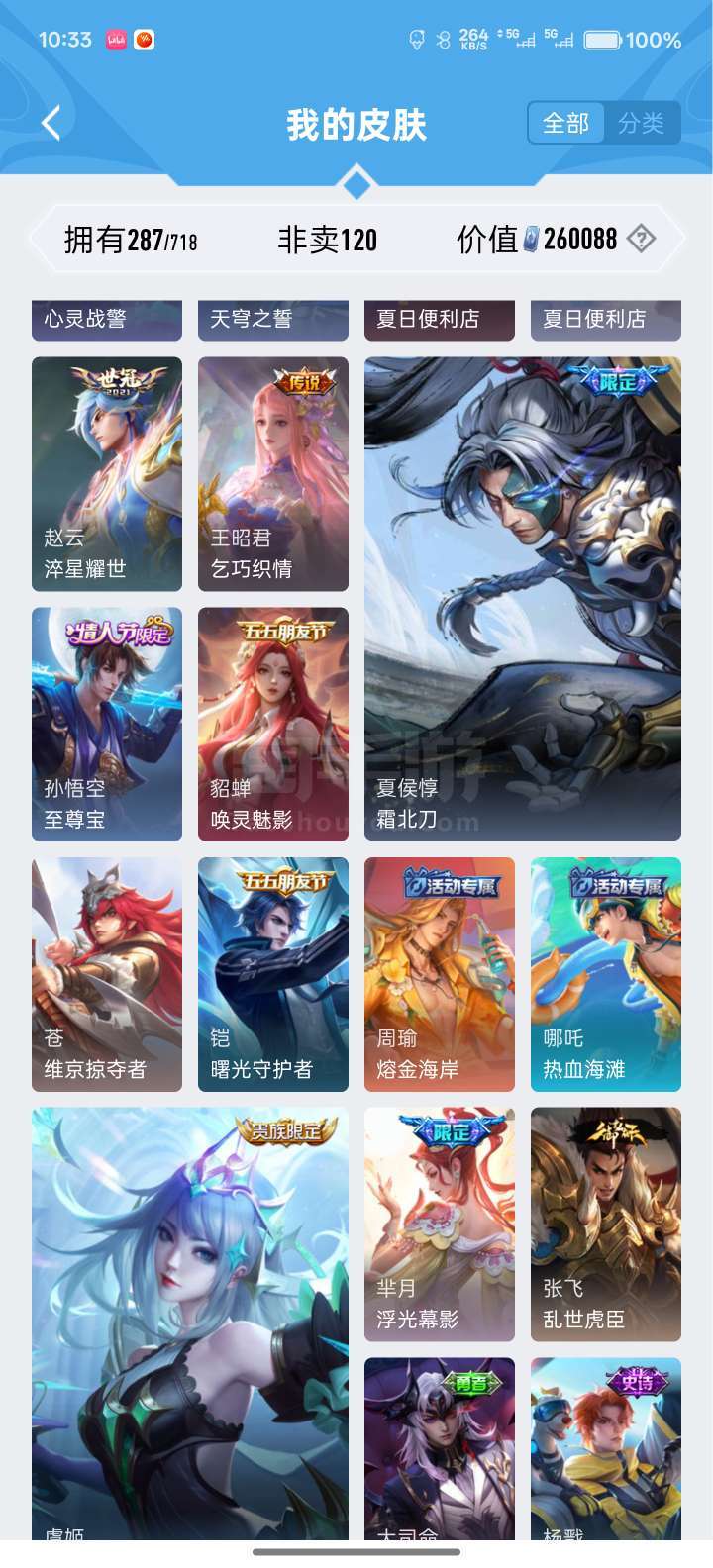Open the 周瑜 熔金海岸 skin card
The width and height of the screenshot is (713, 1568).
click(440, 975)
